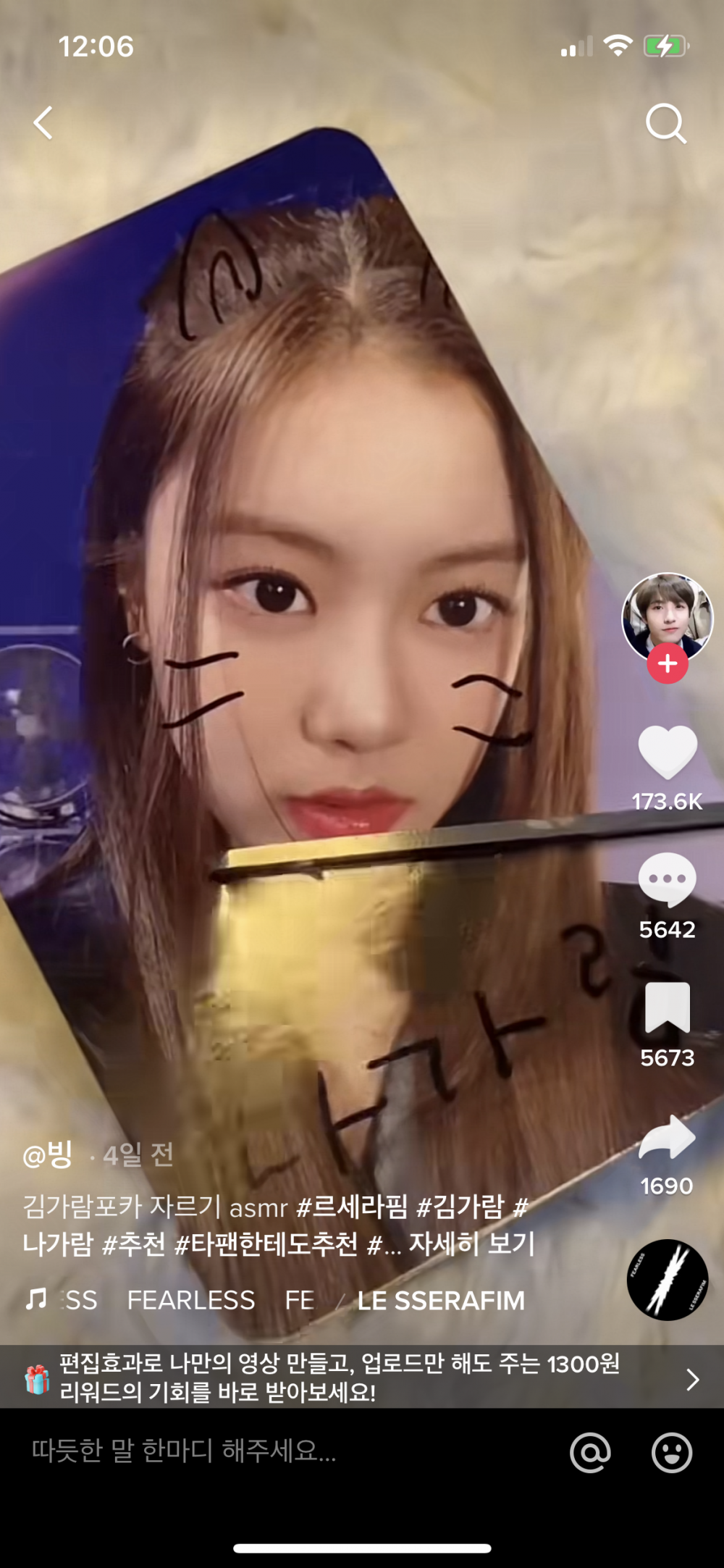Screen dimensions: 724x1568
Task: Go back using the top-left arrow
Action: tap(43, 122)
